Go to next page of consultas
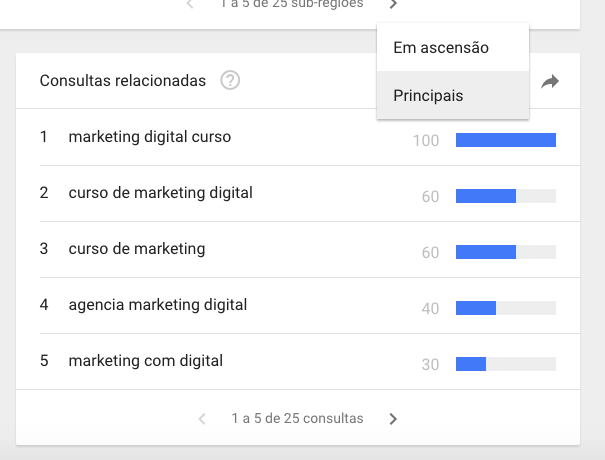The width and height of the screenshot is (605, 460). pos(393,419)
